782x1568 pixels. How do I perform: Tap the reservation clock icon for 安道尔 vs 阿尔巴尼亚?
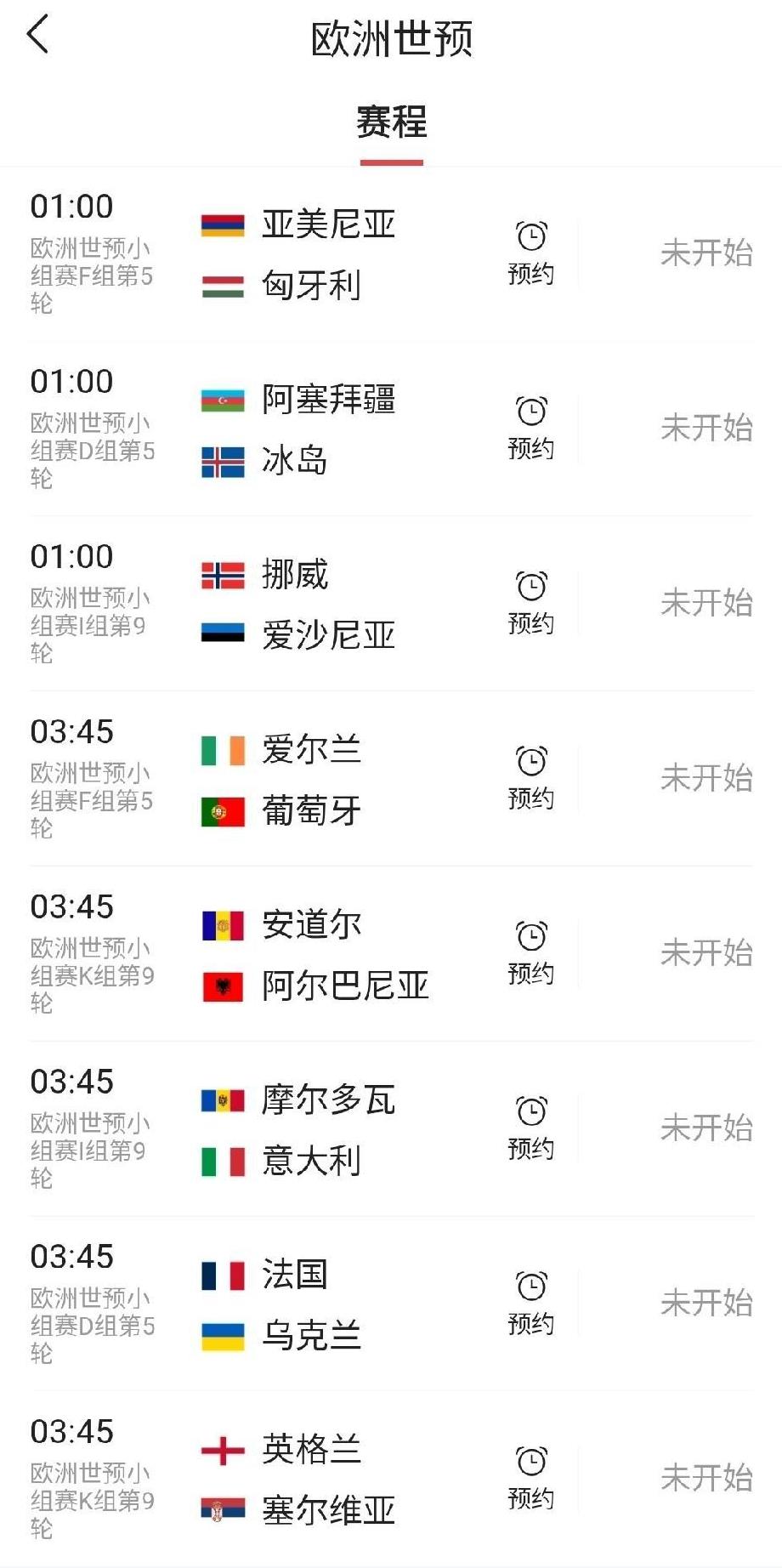531,935
